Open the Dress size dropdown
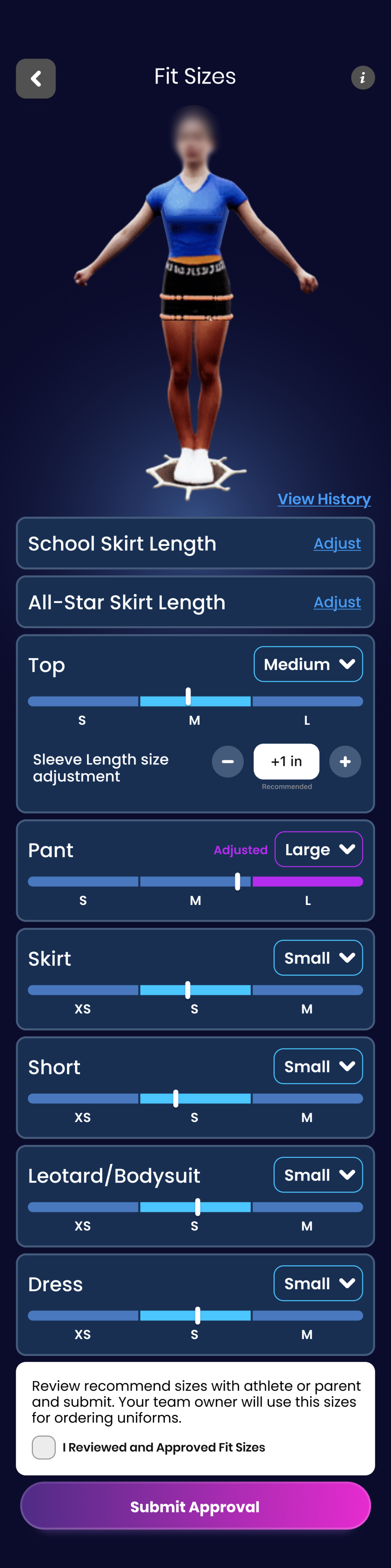The height and width of the screenshot is (1568, 391). pos(318,1283)
